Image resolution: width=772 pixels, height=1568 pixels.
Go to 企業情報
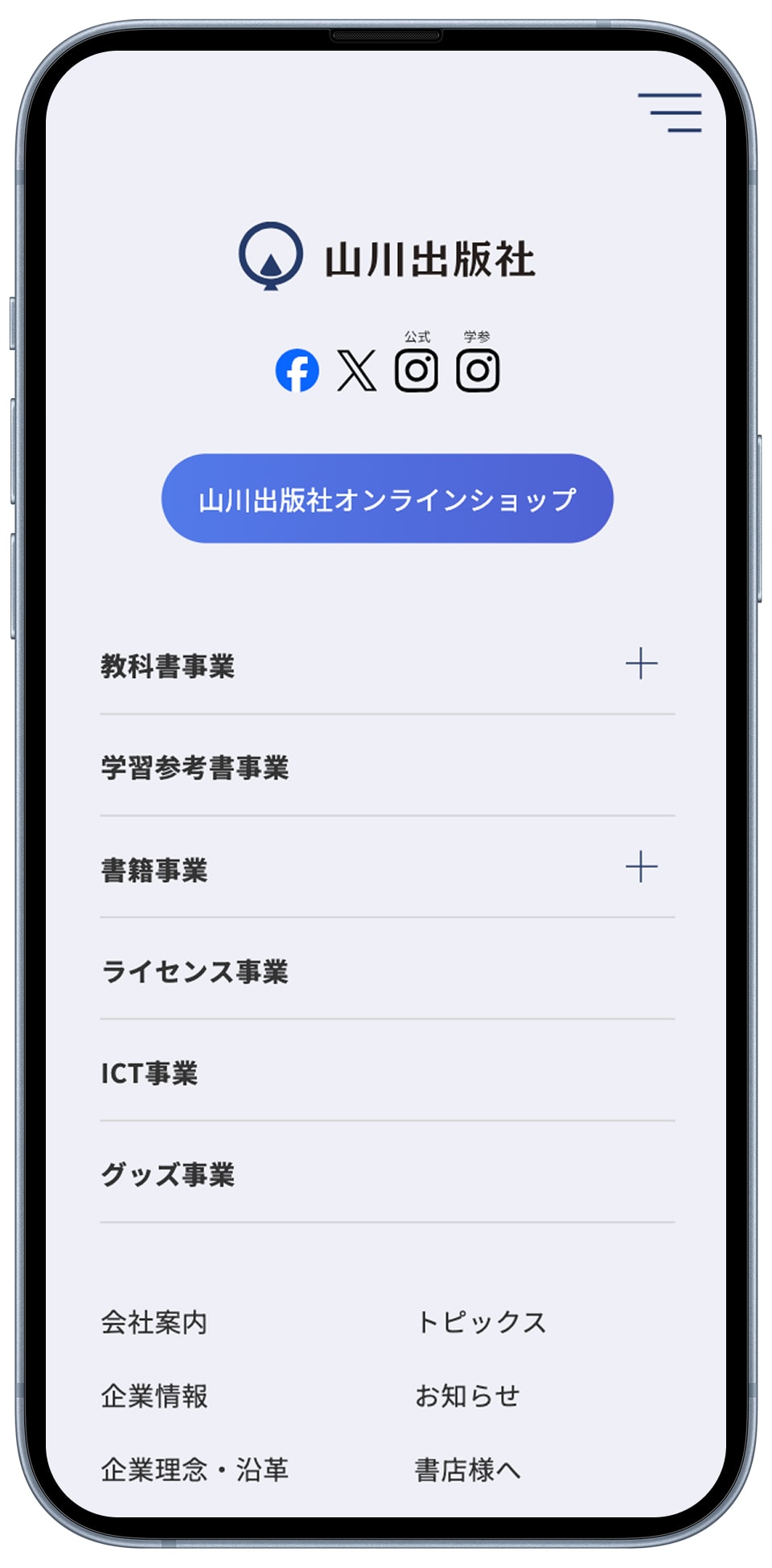click(x=154, y=1397)
